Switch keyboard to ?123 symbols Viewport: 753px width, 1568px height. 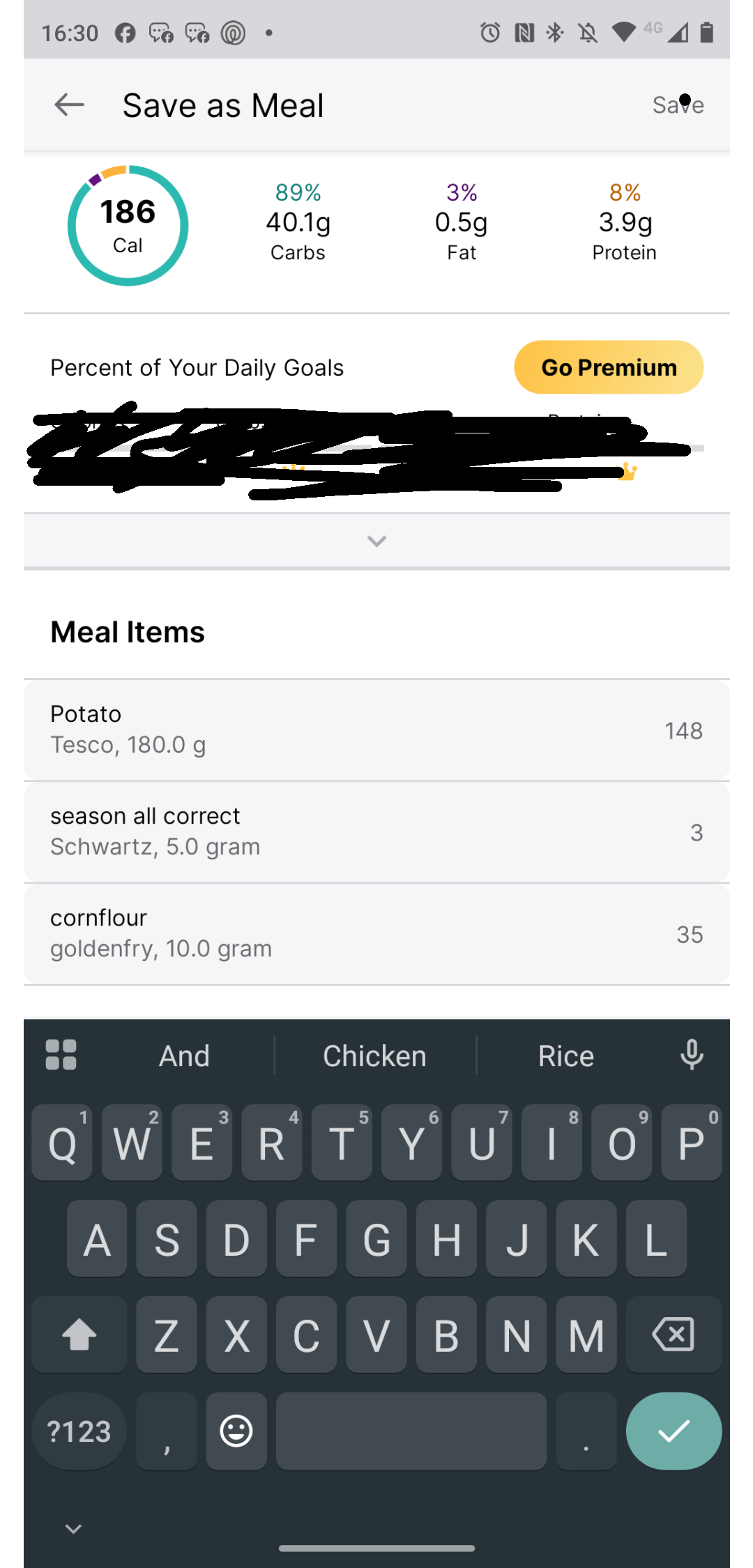point(79,1431)
